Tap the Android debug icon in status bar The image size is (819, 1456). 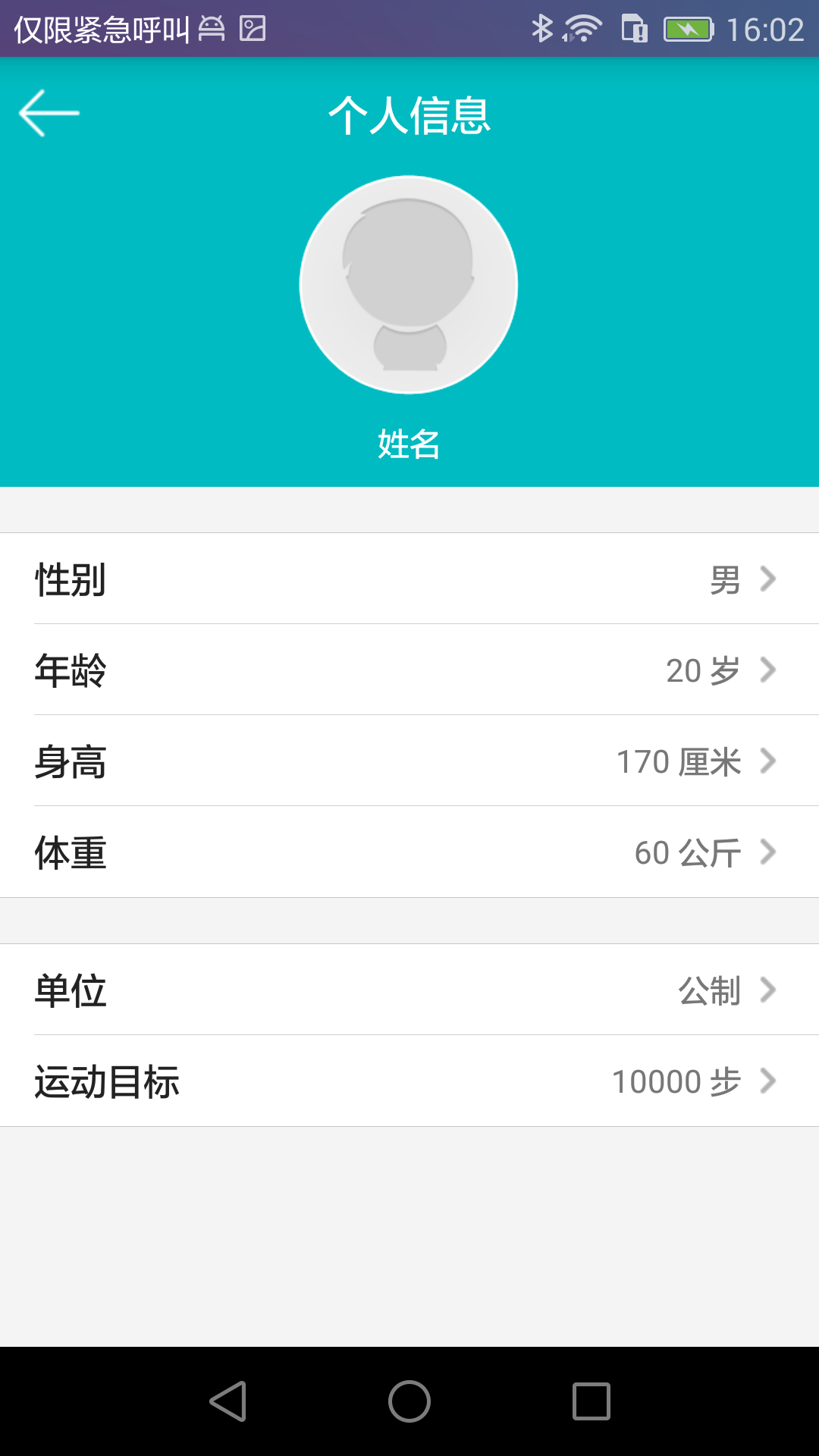point(212,27)
